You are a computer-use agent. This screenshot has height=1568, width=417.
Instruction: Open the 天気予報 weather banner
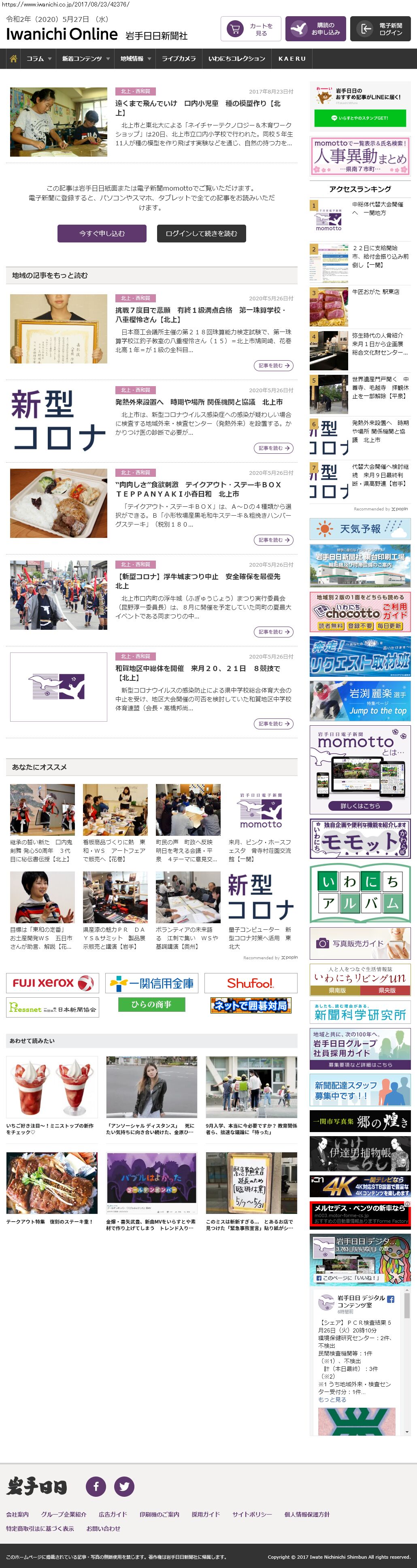(360, 529)
